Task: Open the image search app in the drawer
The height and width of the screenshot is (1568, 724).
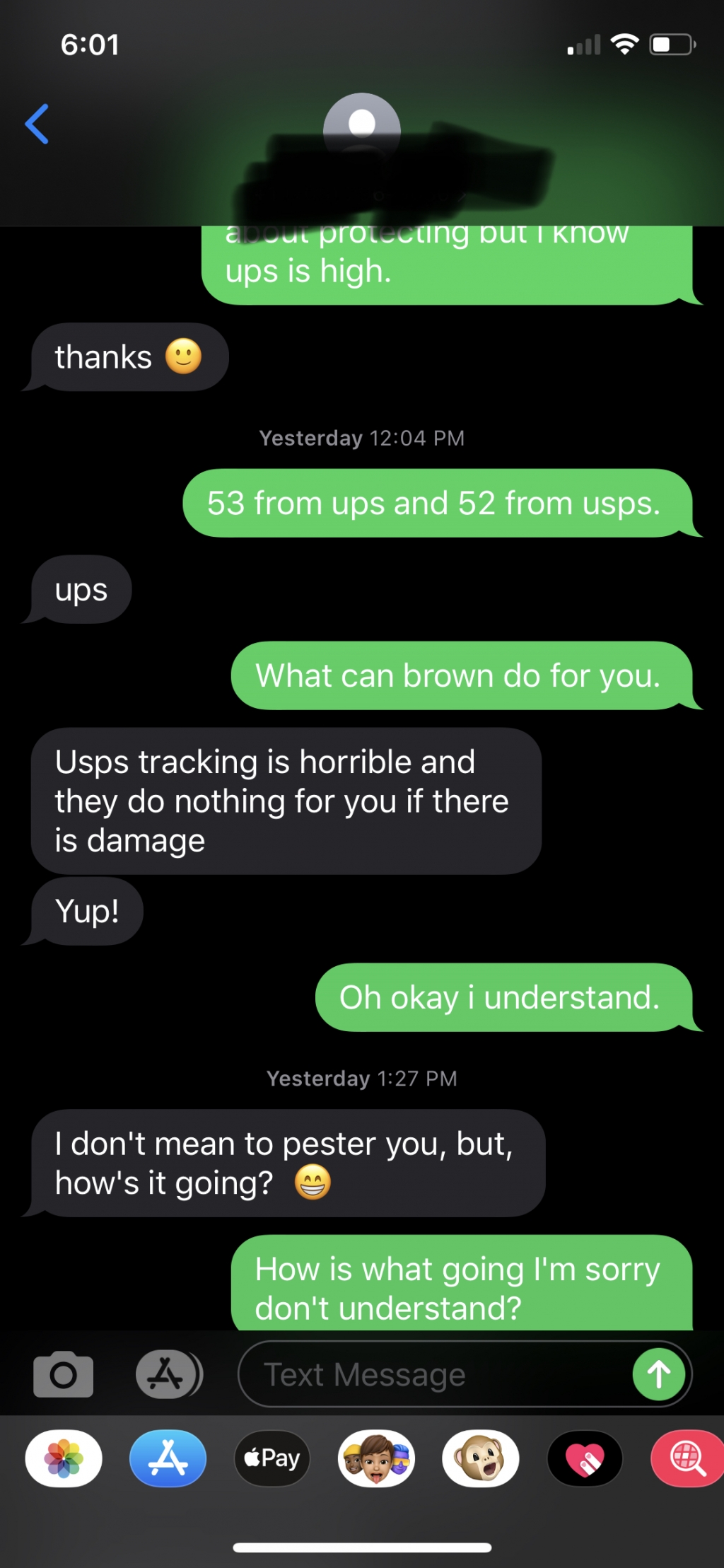Action: [x=687, y=1458]
